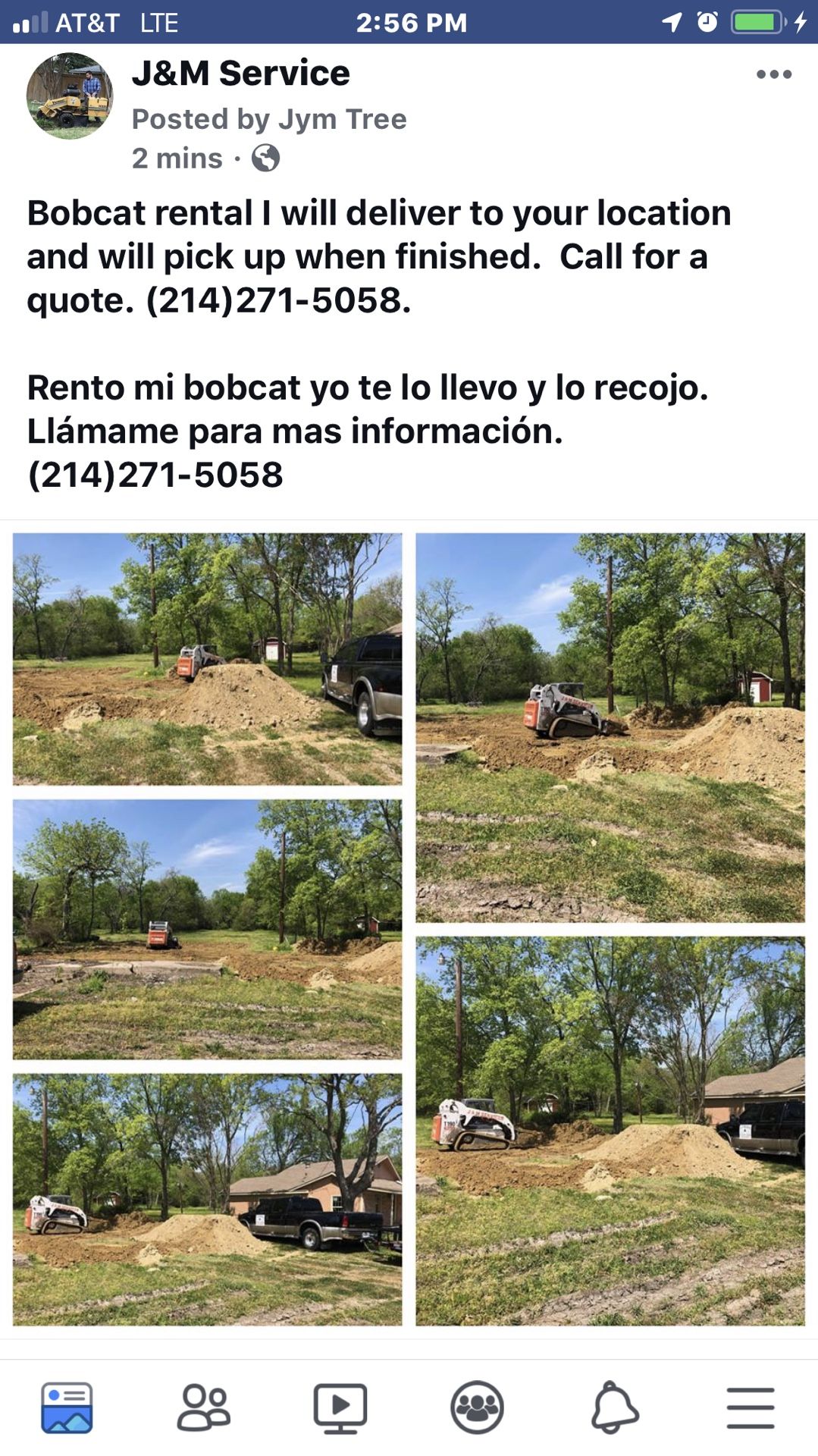Tap the LTE network indicator
The height and width of the screenshot is (1456, 818).
(158, 22)
